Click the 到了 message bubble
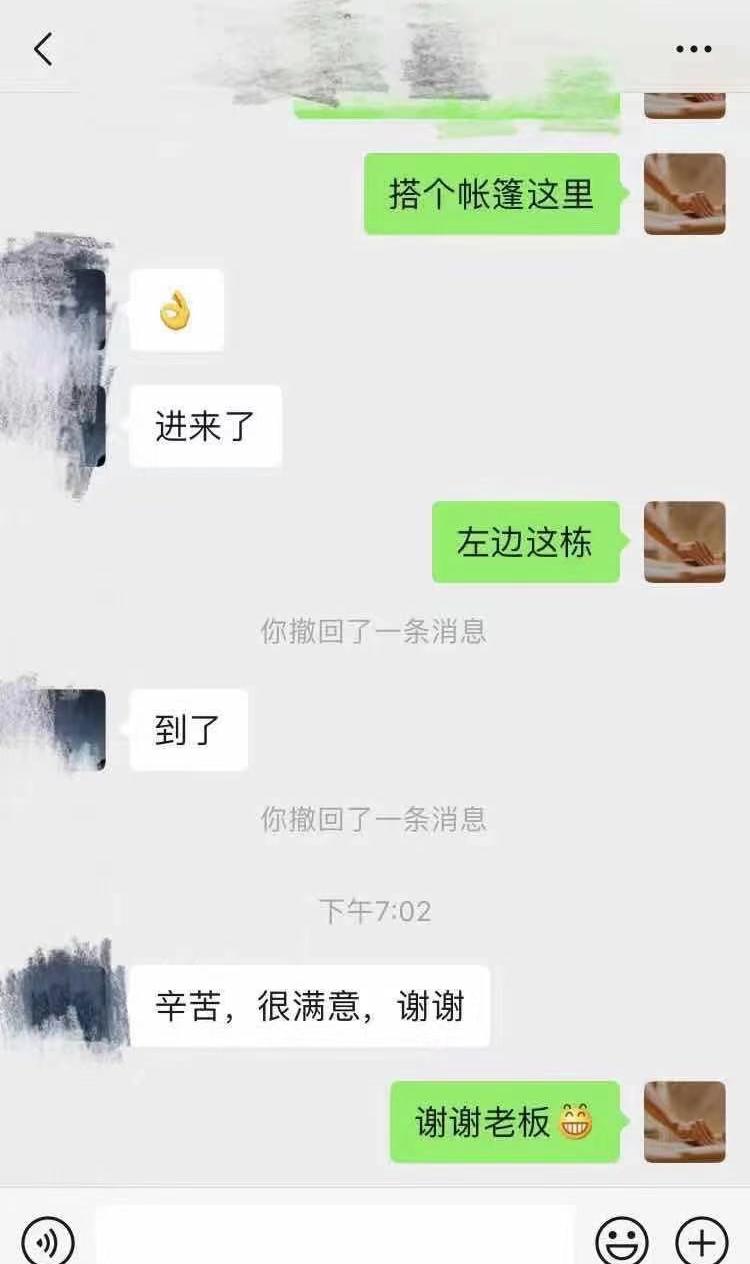The image size is (750, 1264). [187, 730]
